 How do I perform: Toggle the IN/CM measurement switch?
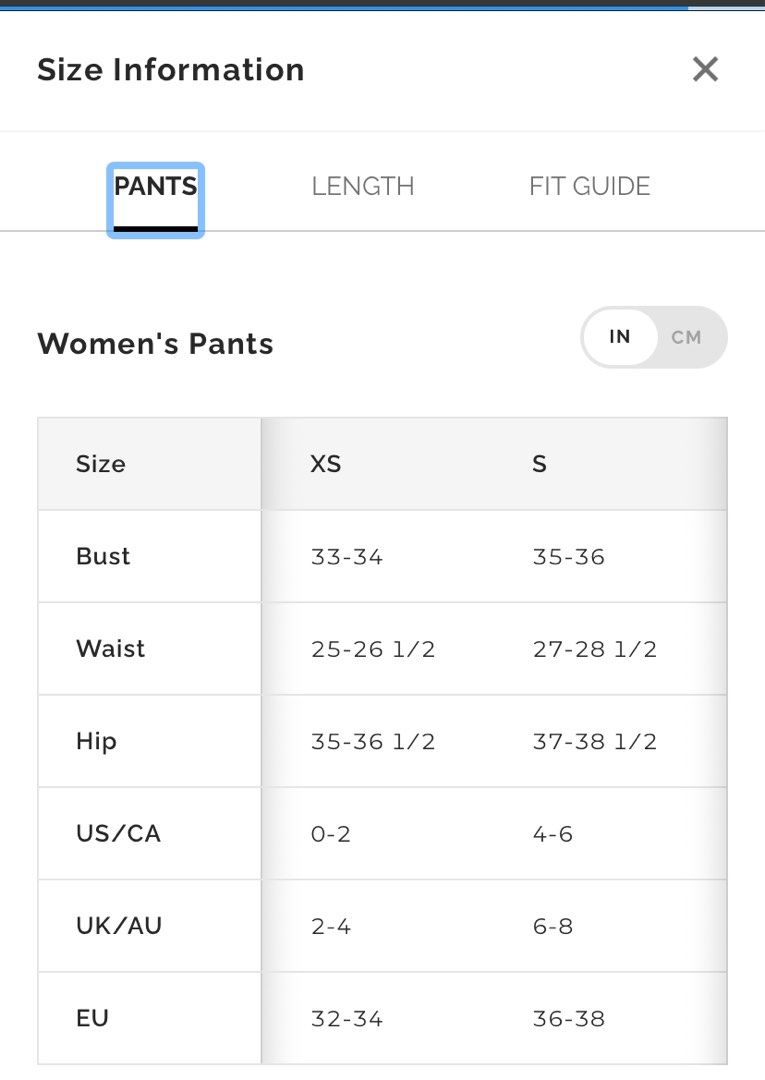pyautogui.click(x=654, y=338)
